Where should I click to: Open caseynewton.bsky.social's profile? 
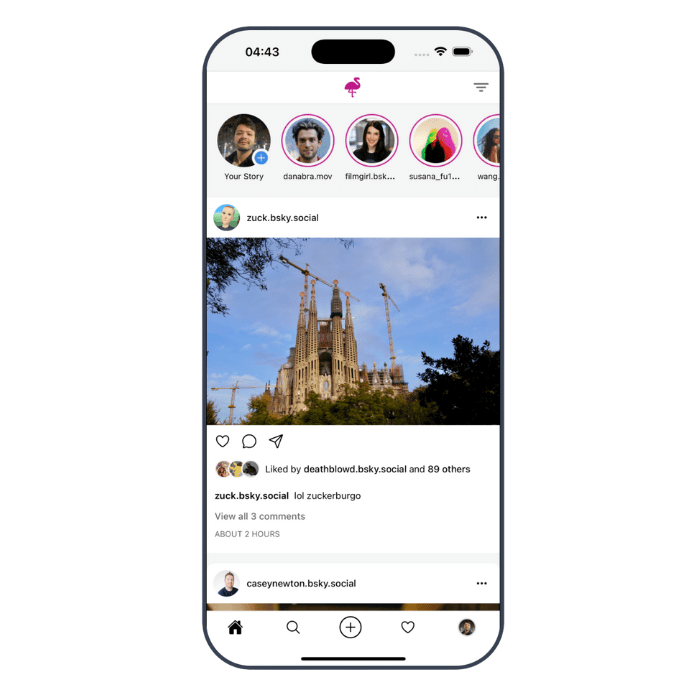coord(301,583)
